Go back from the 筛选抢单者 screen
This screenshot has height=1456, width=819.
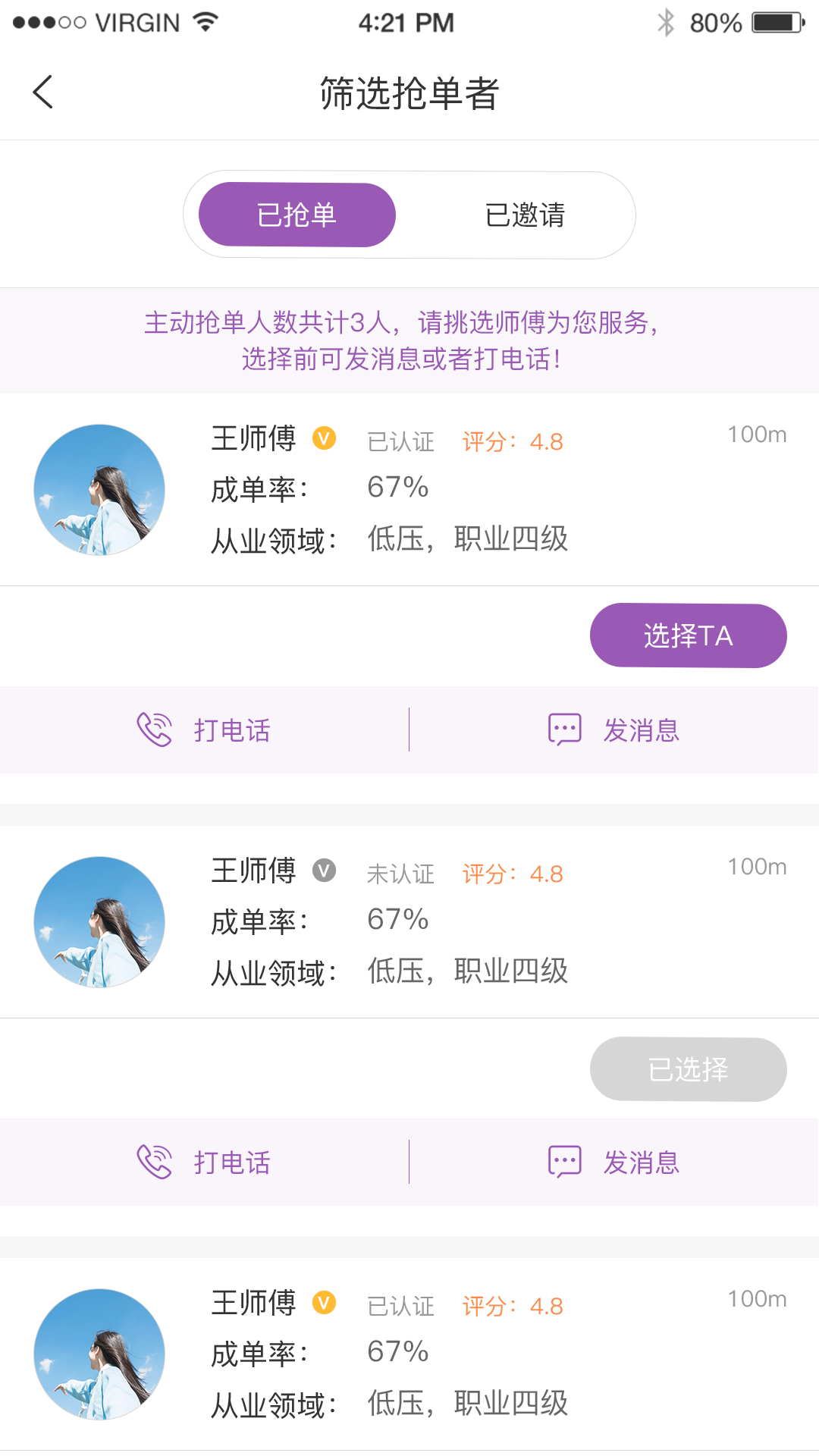click(43, 93)
